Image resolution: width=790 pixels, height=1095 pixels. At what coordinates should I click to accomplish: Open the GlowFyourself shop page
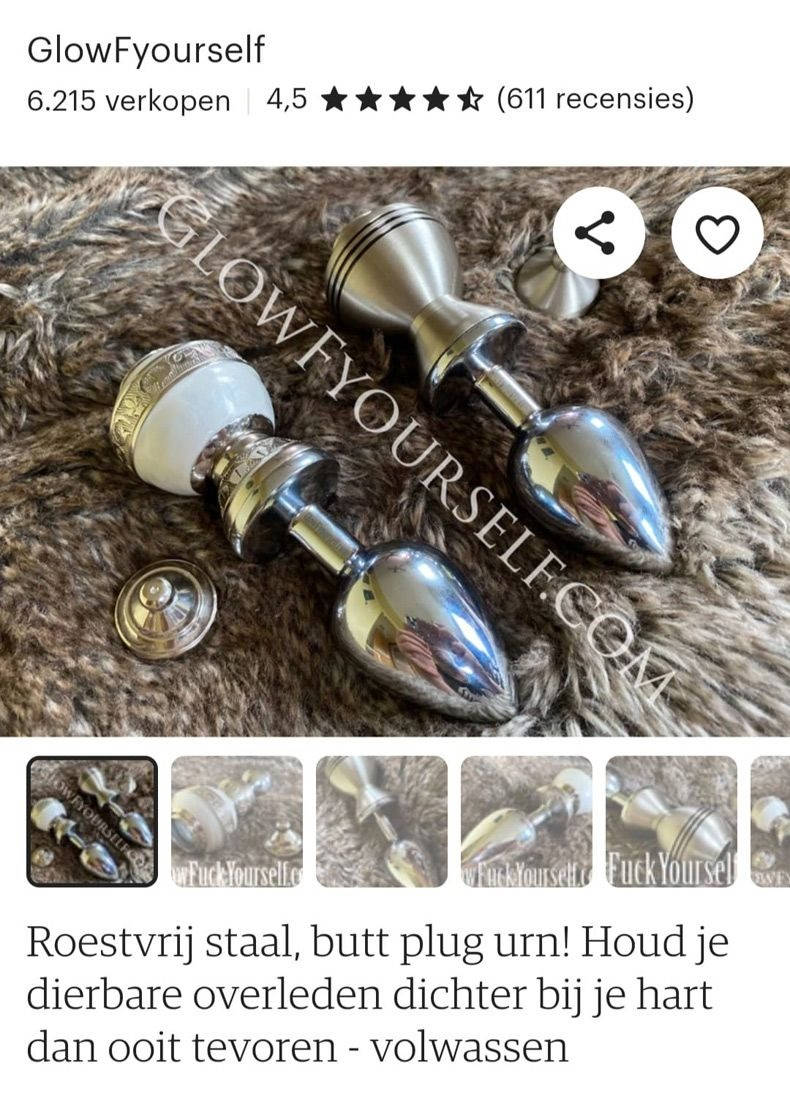coord(146,50)
